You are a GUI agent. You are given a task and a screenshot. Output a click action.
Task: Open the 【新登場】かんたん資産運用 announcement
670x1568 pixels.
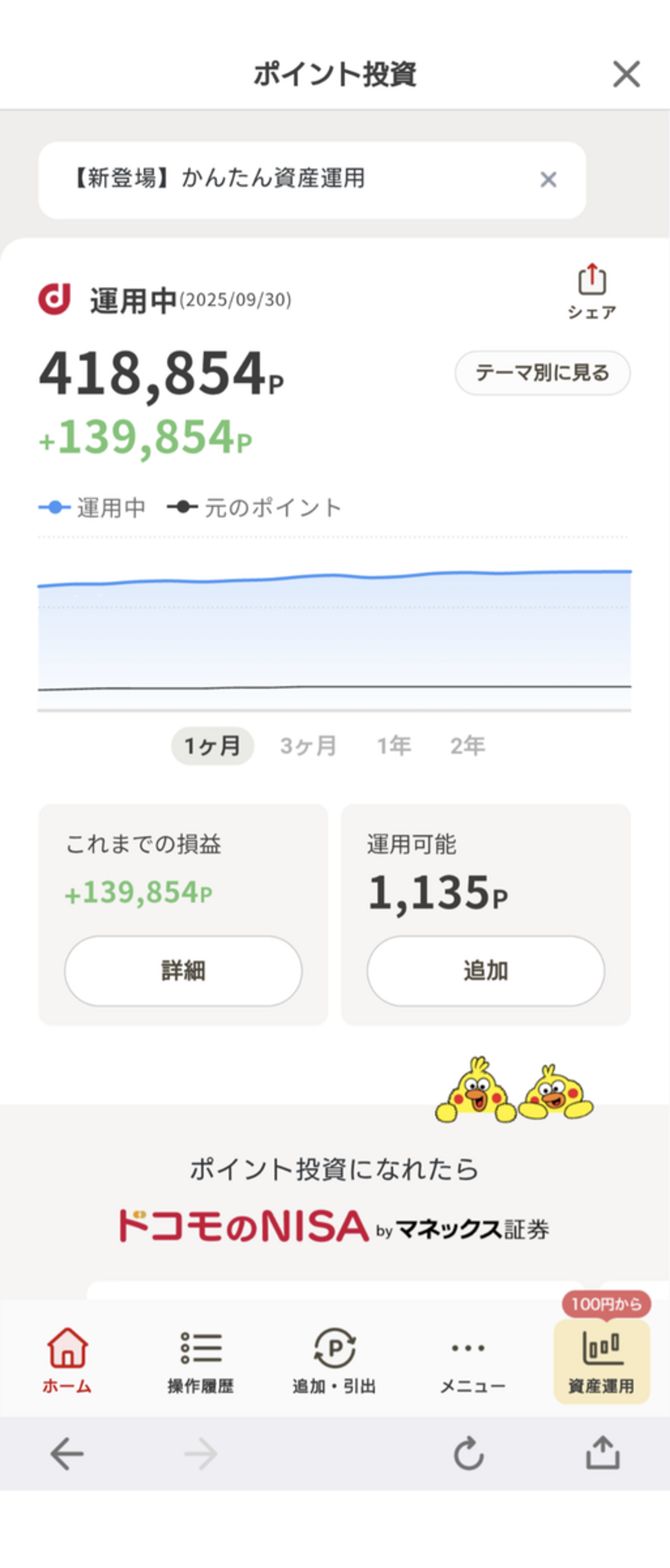click(x=219, y=179)
